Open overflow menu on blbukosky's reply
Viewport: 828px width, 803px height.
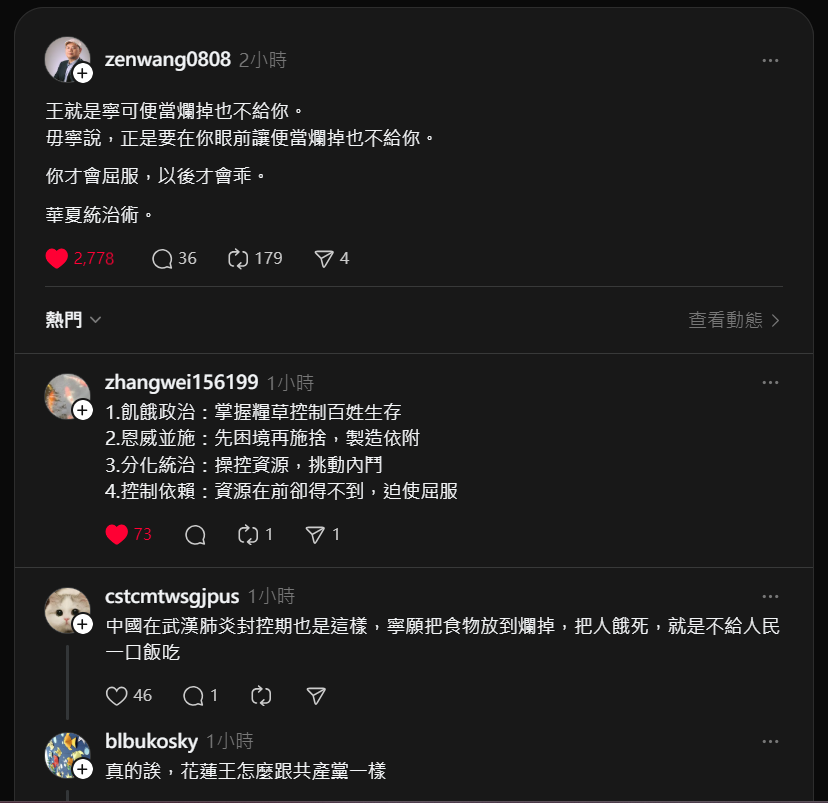point(769,741)
